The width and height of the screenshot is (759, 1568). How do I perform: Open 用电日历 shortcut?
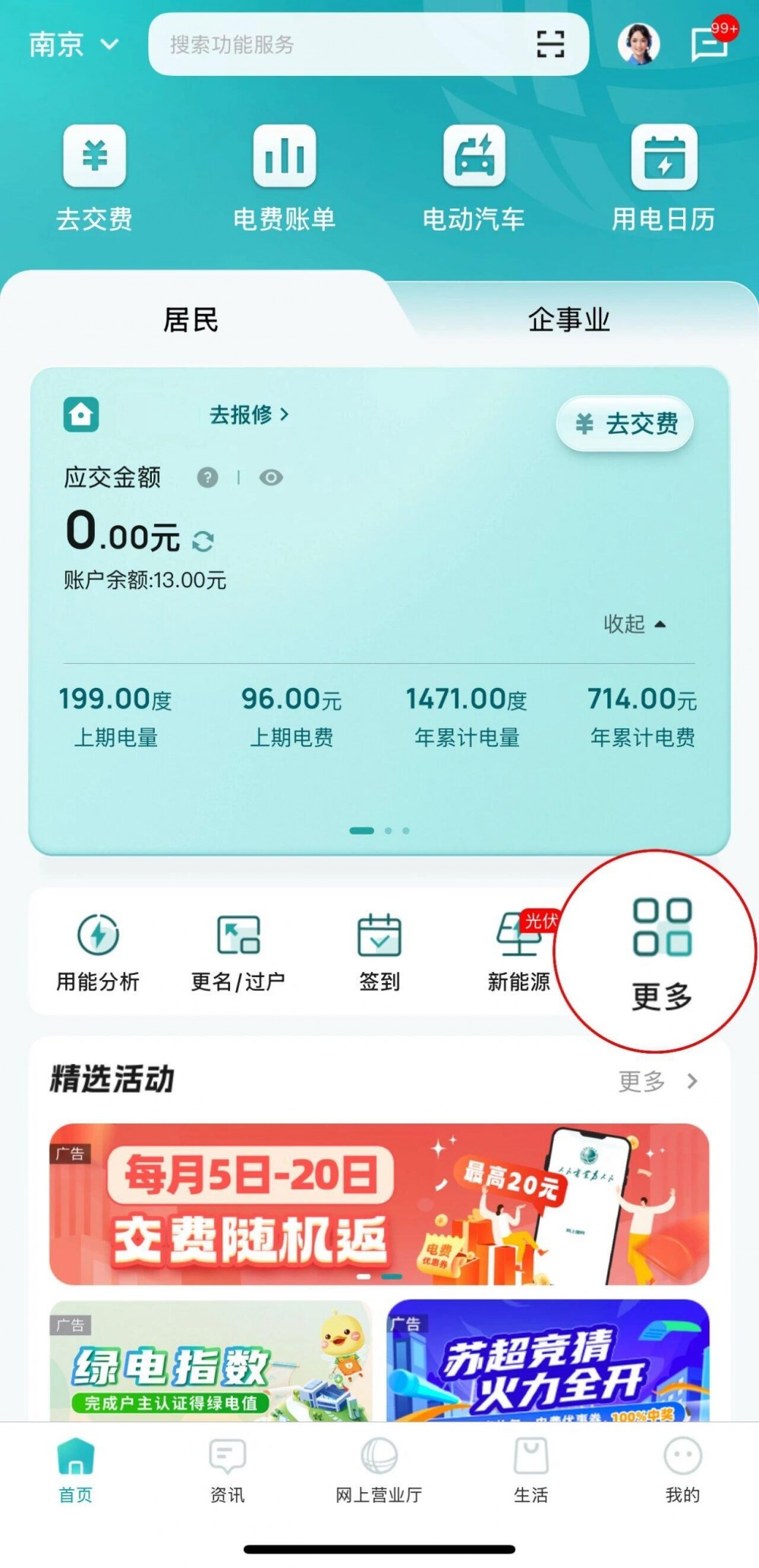(x=663, y=178)
